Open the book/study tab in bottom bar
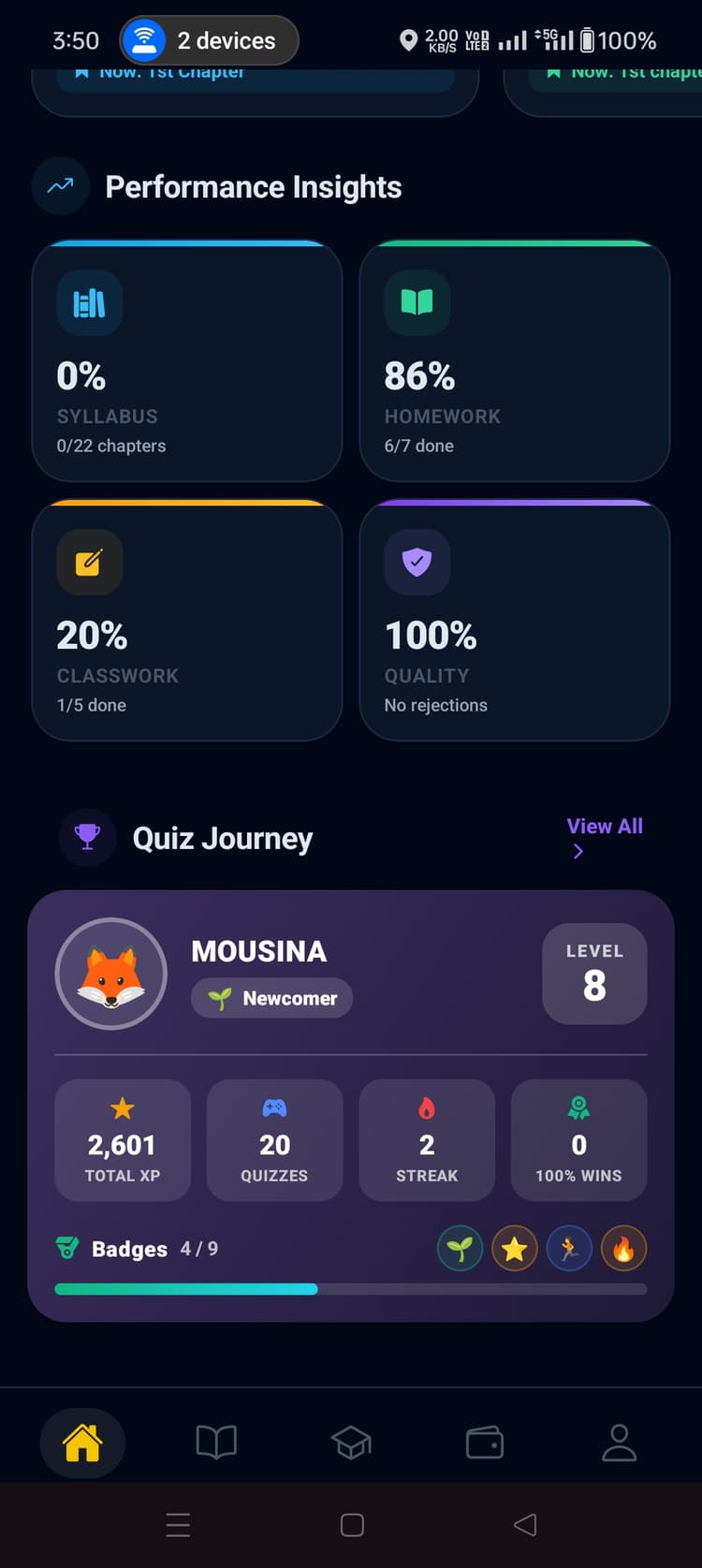The height and width of the screenshot is (1568, 702). point(216,1443)
